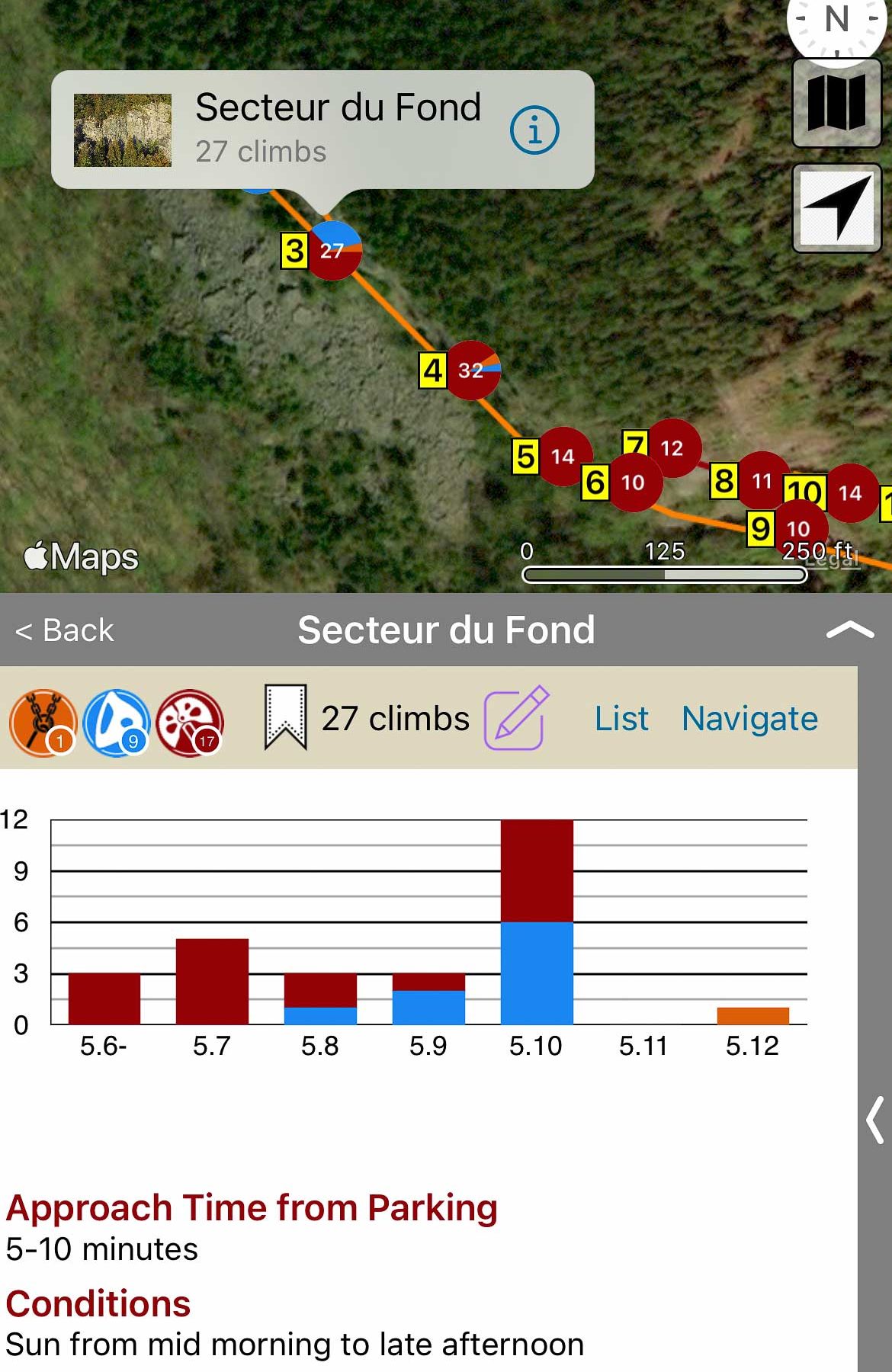
Task: Select map marker 4 with 32 climbs
Action: click(472, 370)
